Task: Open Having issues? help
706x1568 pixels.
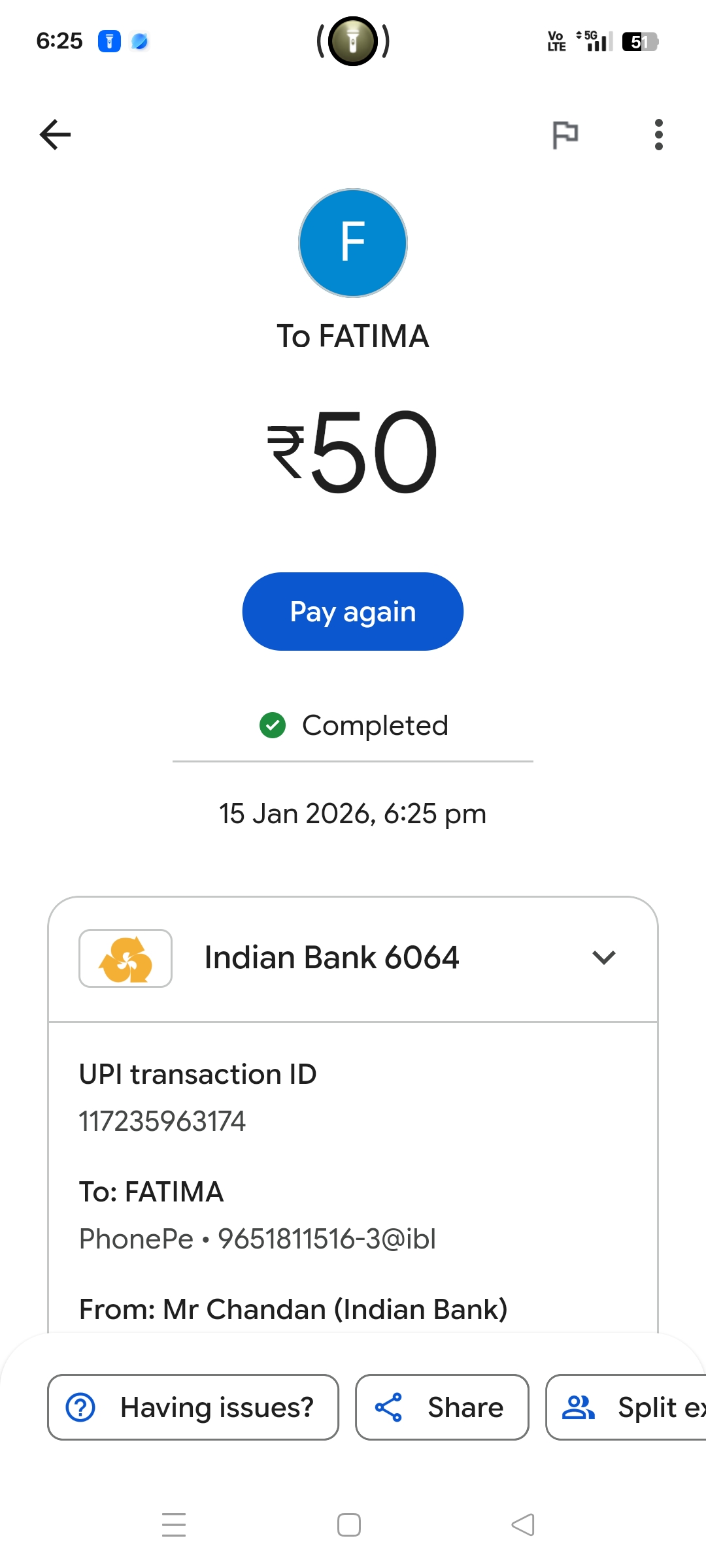Action: pos(193,1407)
